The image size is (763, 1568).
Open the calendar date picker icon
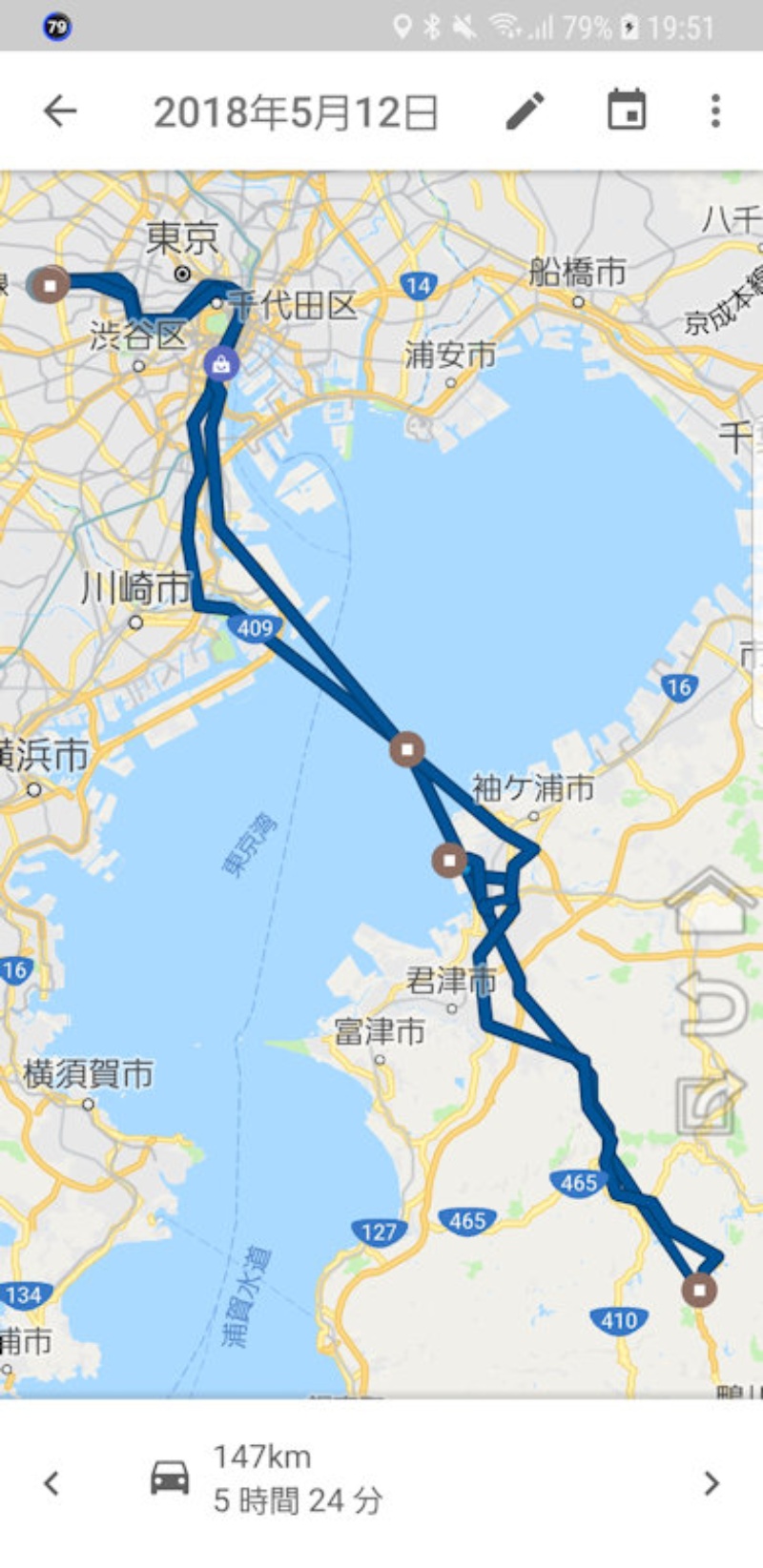(626, 111)
